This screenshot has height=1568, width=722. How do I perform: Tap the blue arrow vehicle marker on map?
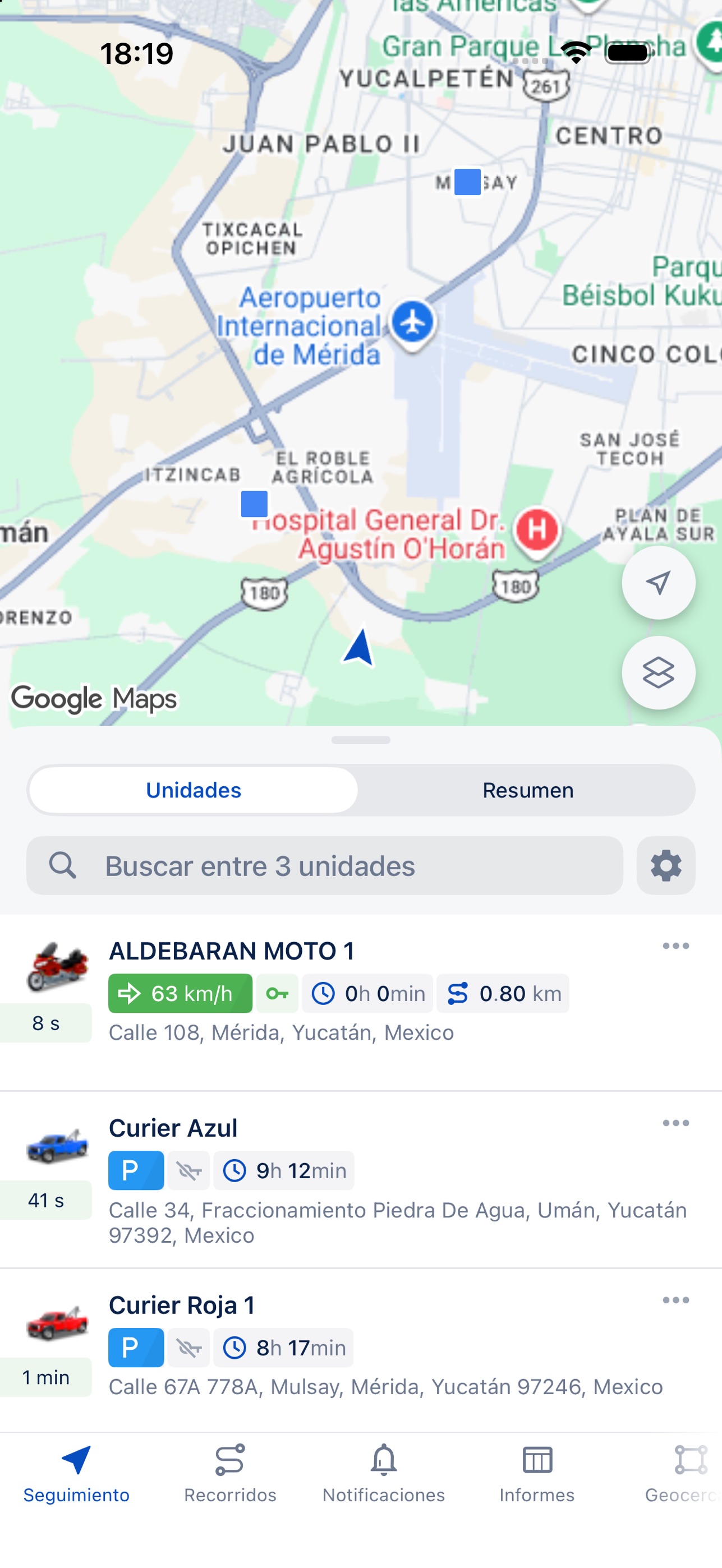359,648
